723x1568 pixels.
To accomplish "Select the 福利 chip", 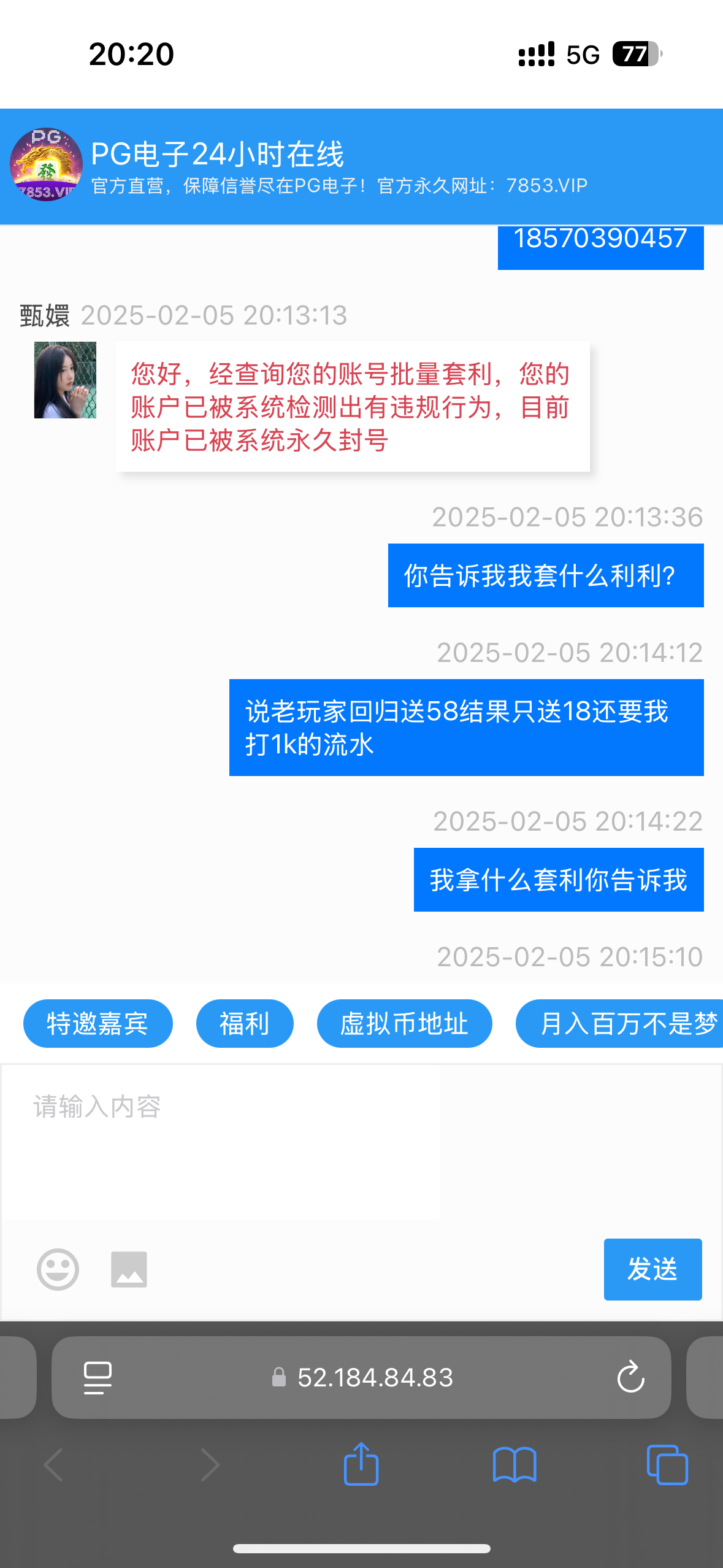I will pos(245,1023).
